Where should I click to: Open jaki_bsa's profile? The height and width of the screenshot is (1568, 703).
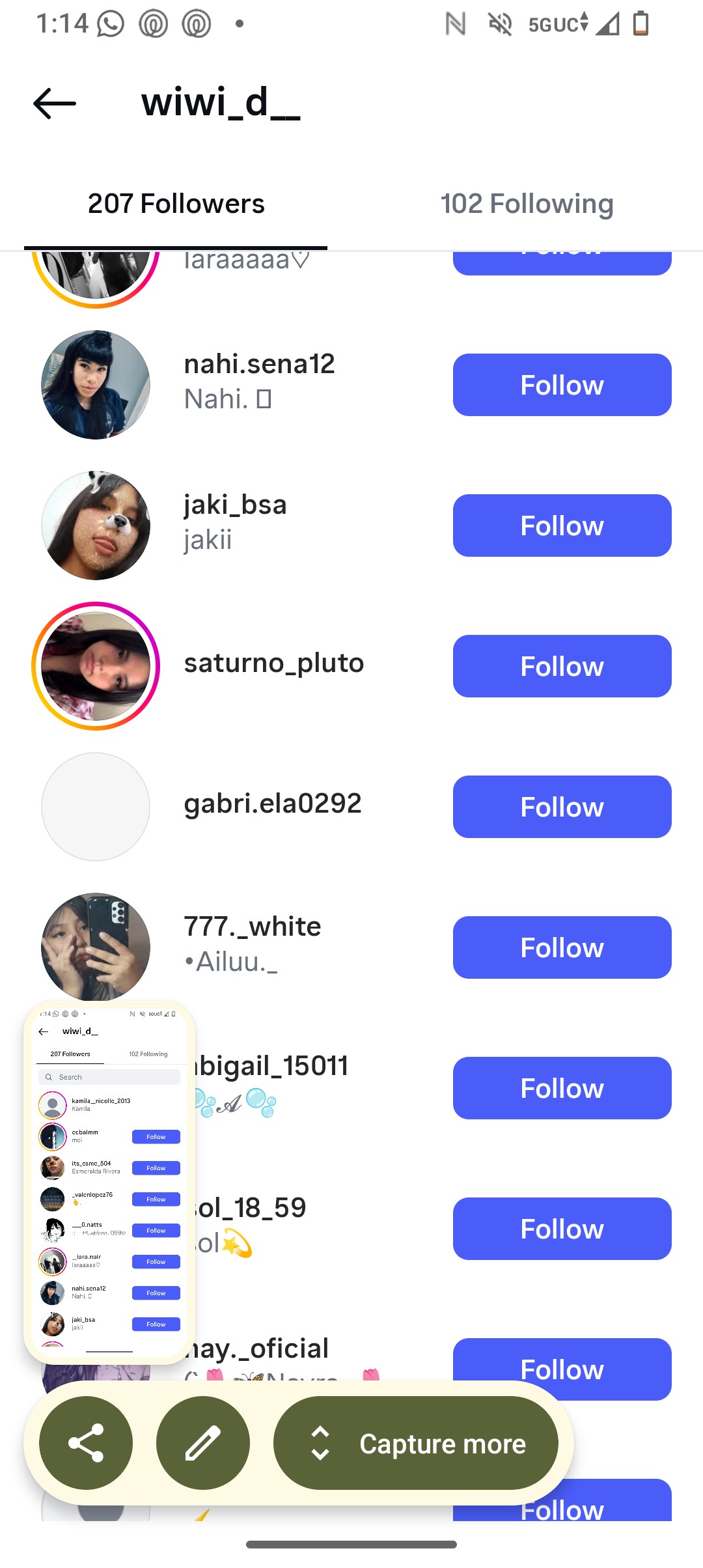(235, 505)
